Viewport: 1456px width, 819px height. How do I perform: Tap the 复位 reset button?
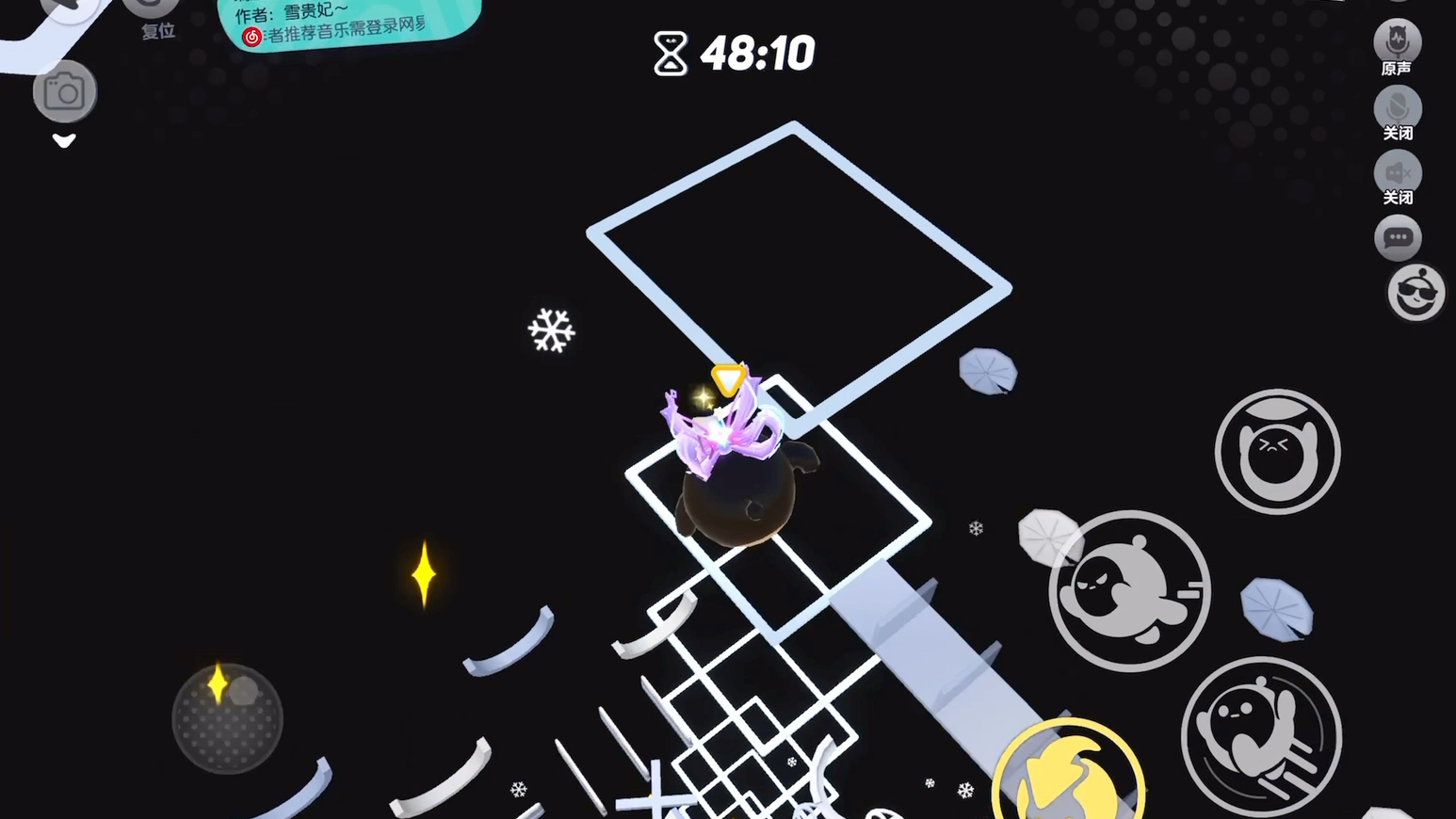tap(155, 17)
